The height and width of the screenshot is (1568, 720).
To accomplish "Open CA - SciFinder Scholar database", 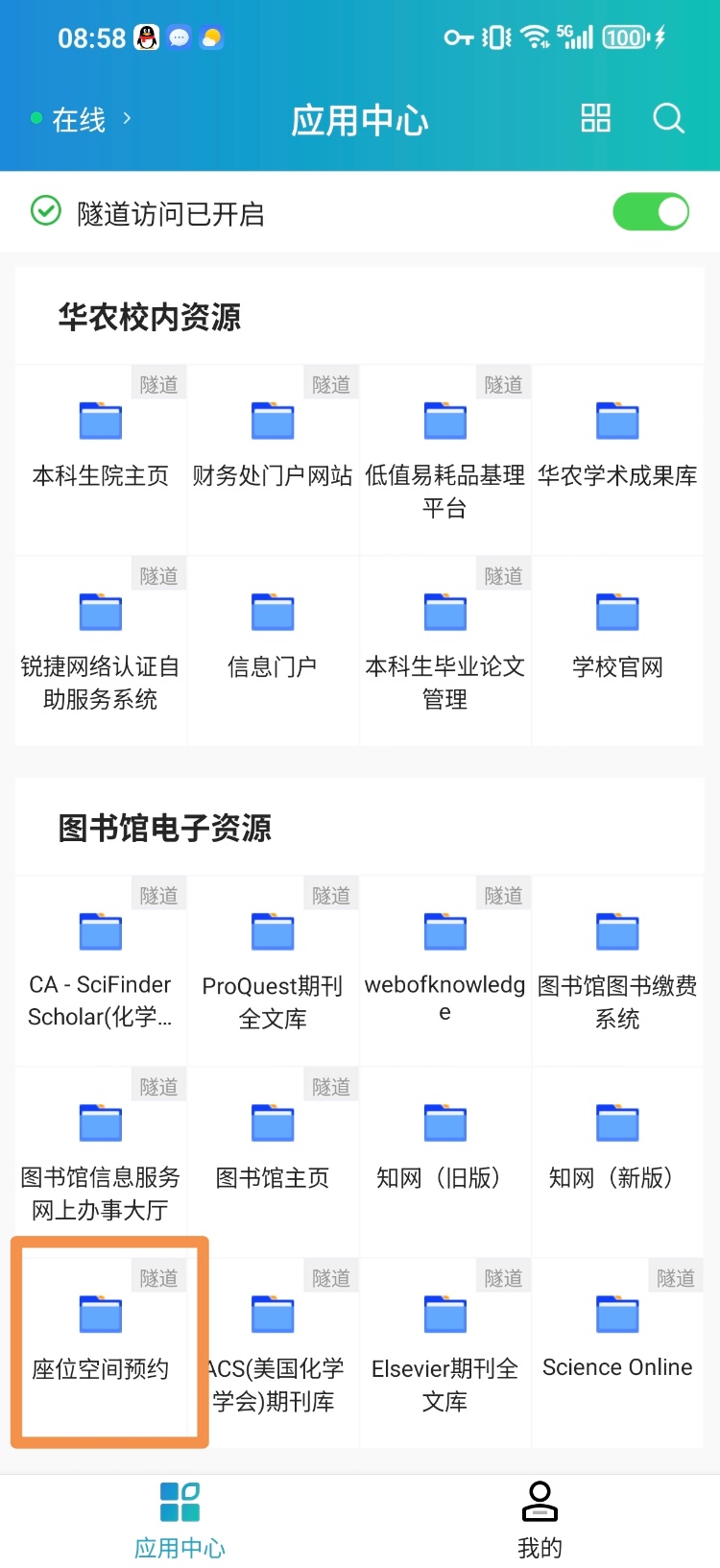I will tap(101, 970).
